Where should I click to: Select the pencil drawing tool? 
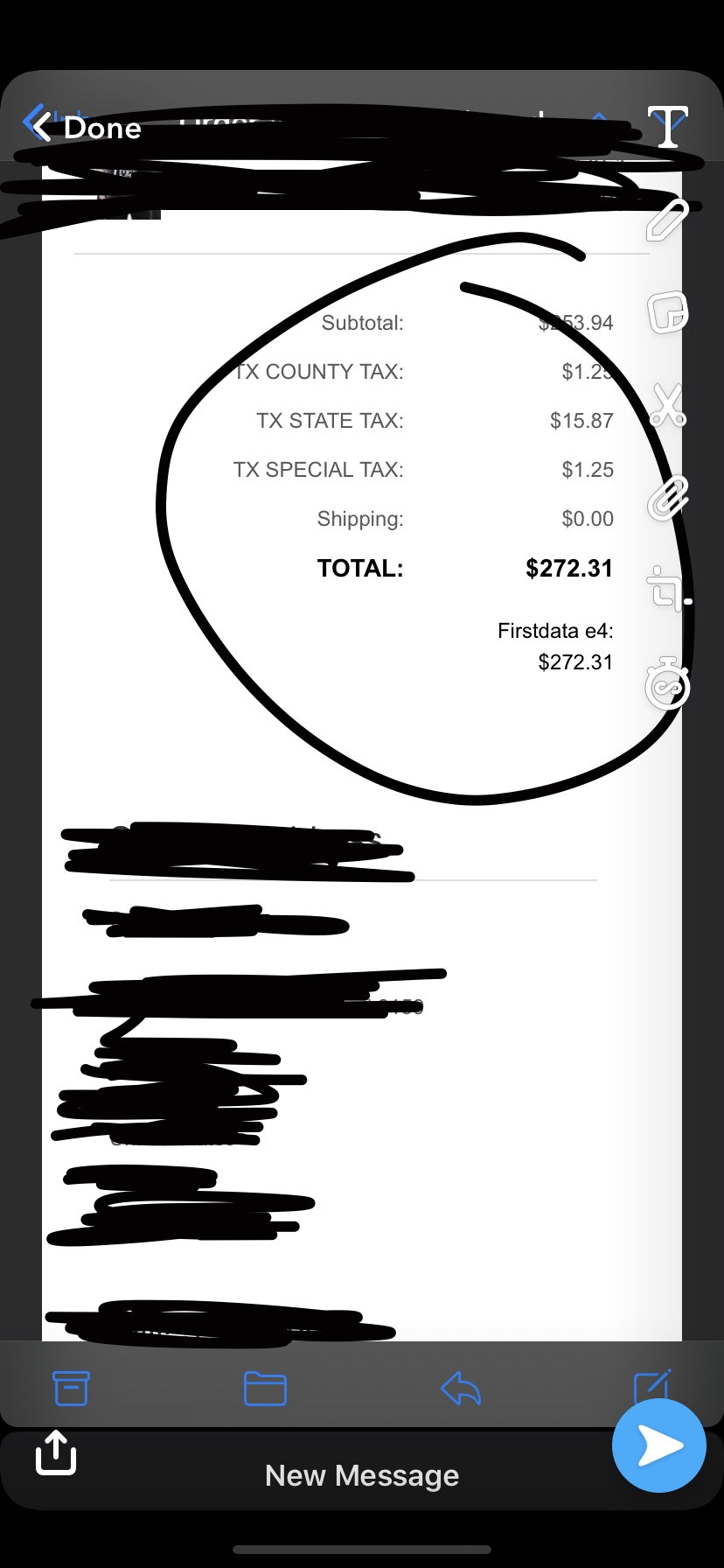coord(667,220)
